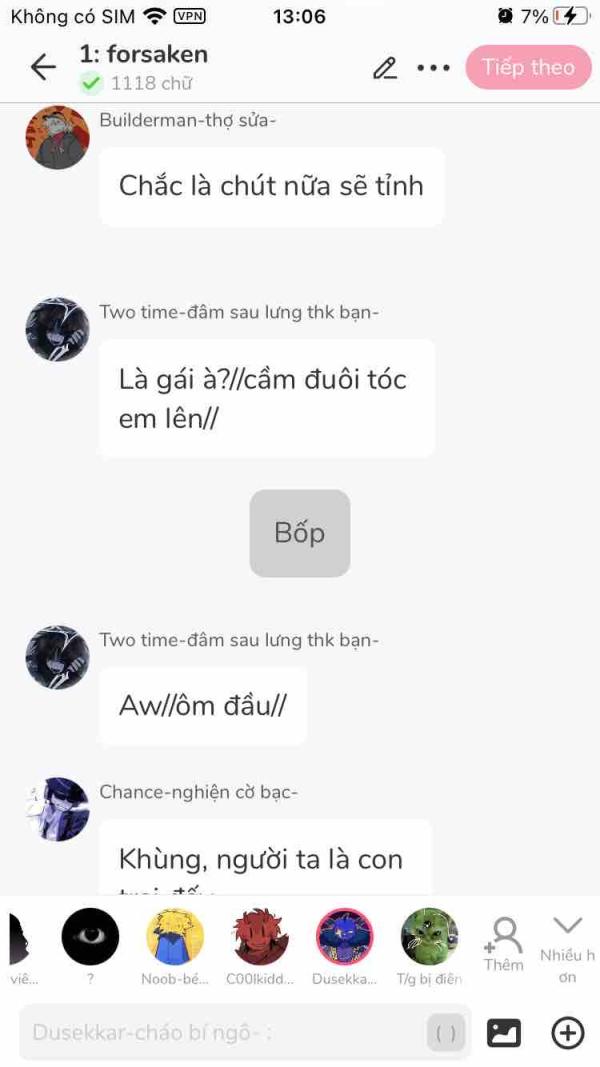600x1067 pixels.
Task: Choose the Noob-bé character avatar
Action: [175, 938]
